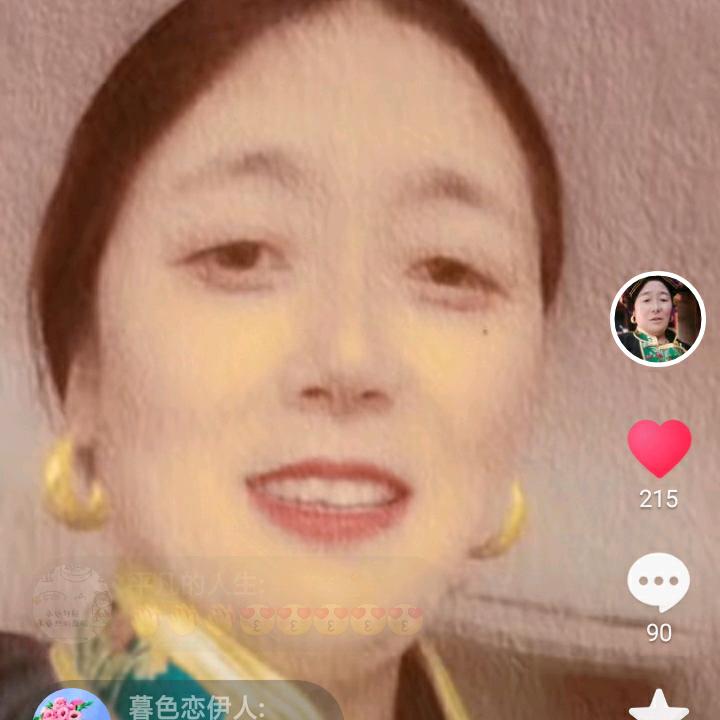Like this video with the heart

[x=659, y=448]
